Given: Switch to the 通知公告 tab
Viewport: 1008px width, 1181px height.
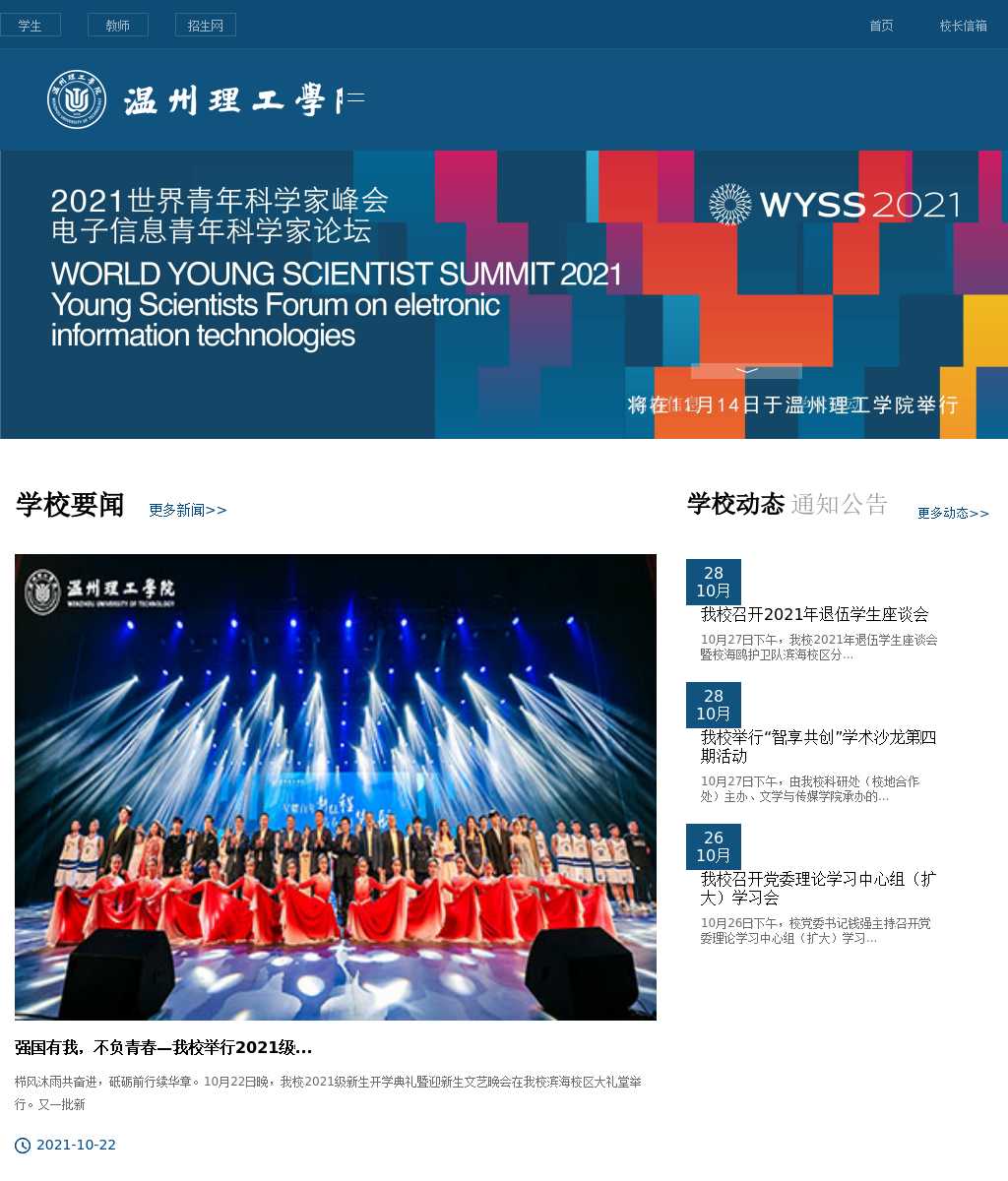Looking at the screenshot, I should (x=839, y=504).
